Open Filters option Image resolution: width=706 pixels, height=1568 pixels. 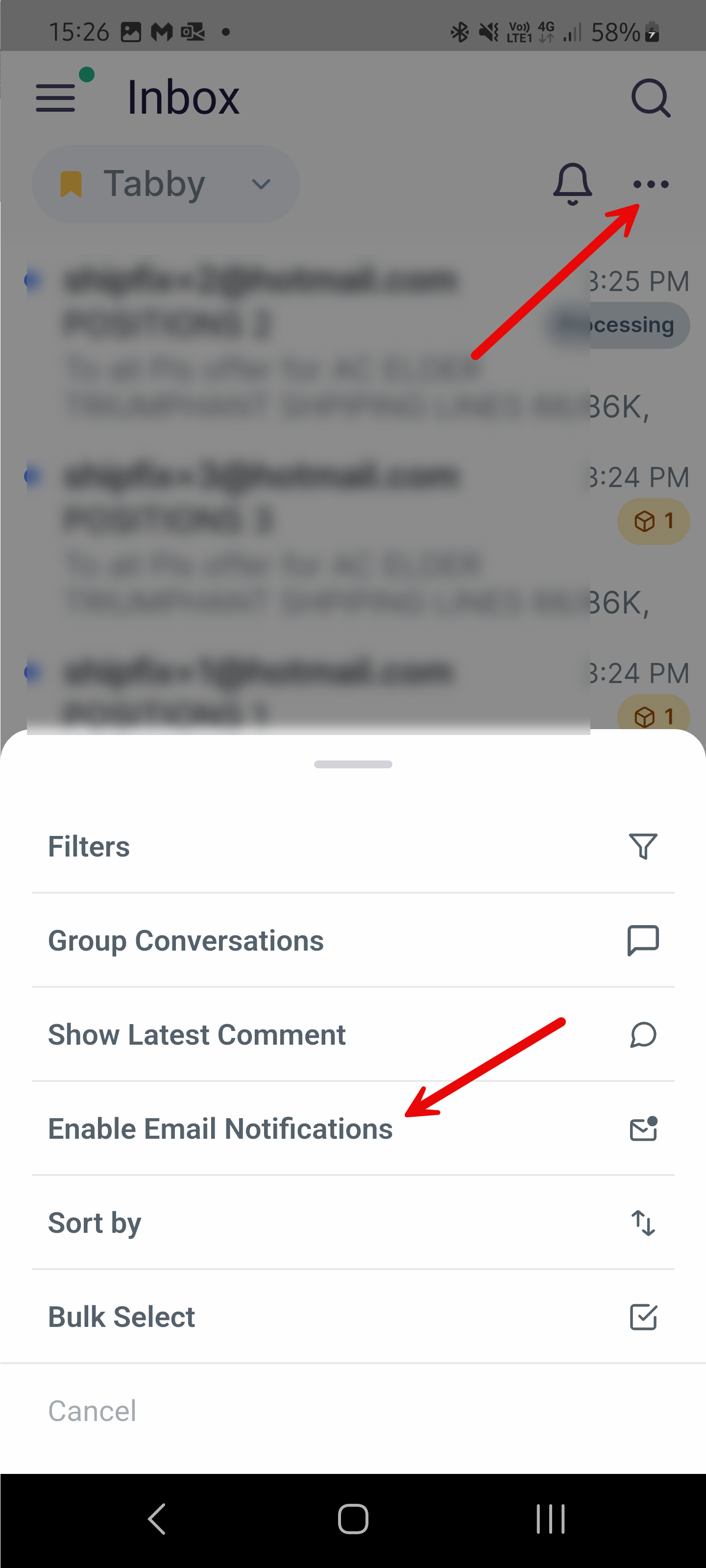pyautogui.click(x=352, y=847)
